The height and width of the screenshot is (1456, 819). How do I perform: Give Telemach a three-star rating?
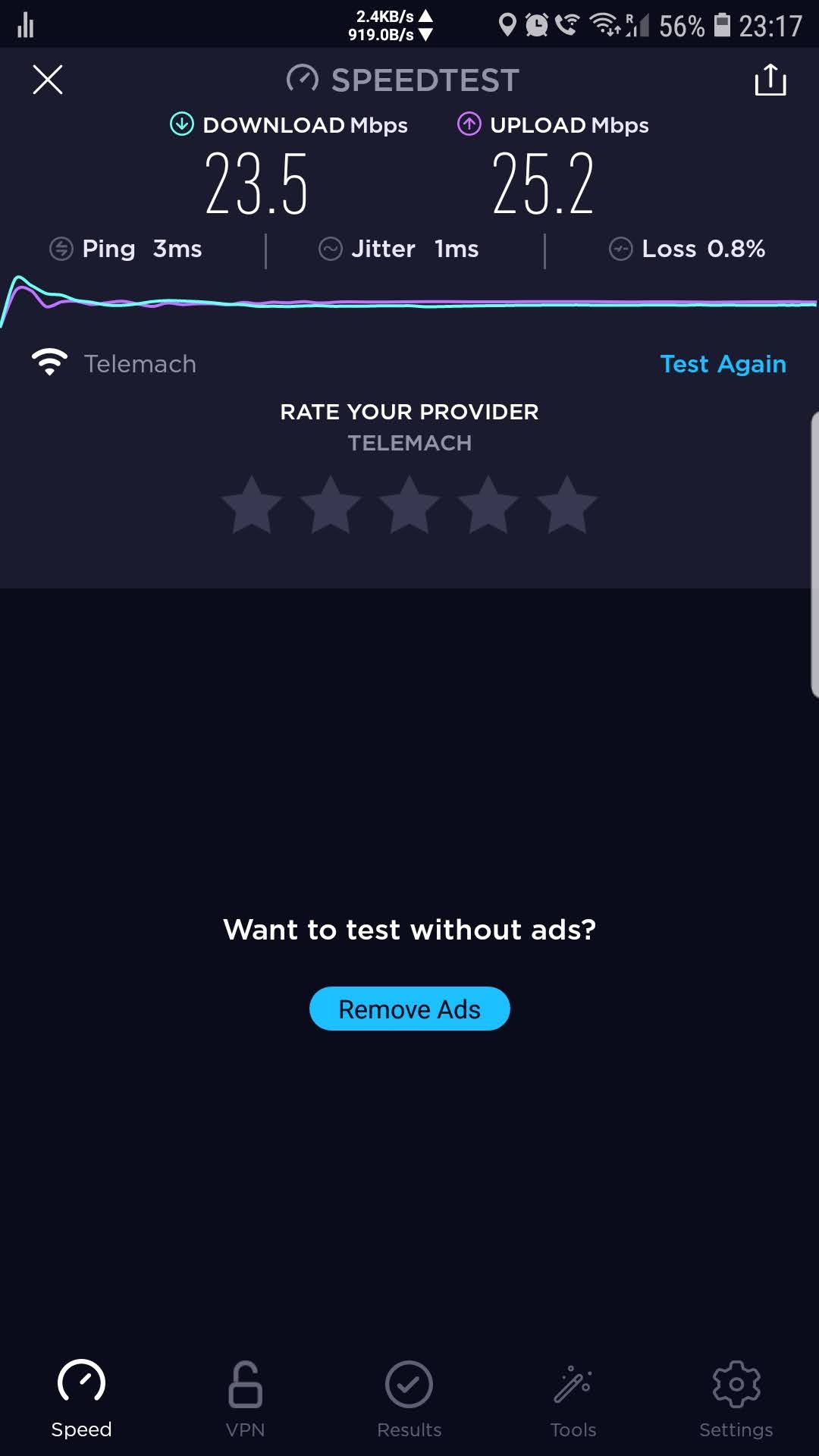409,504
